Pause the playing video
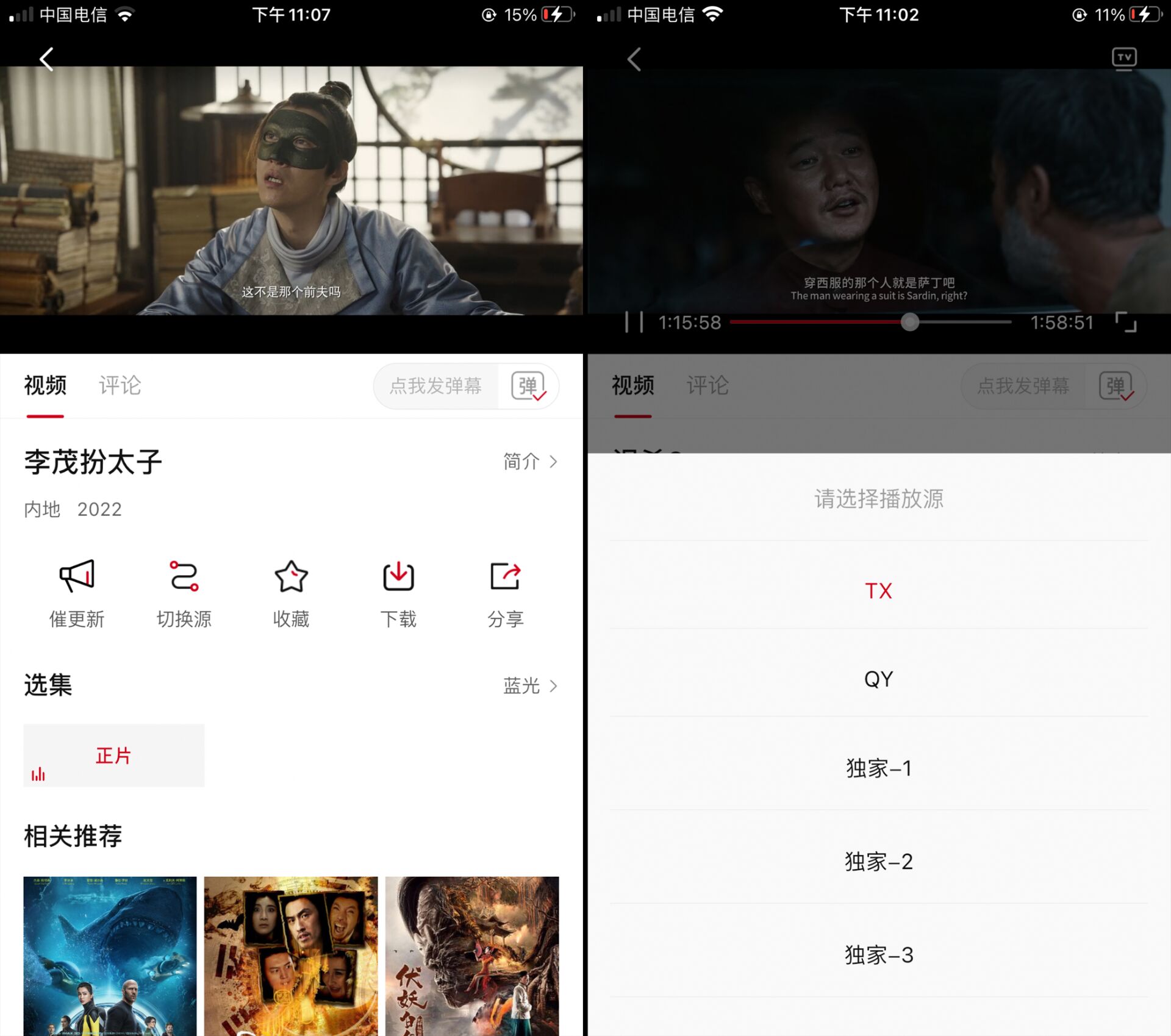This screenshot has width=1171, height=1036. tap(634, 322)
